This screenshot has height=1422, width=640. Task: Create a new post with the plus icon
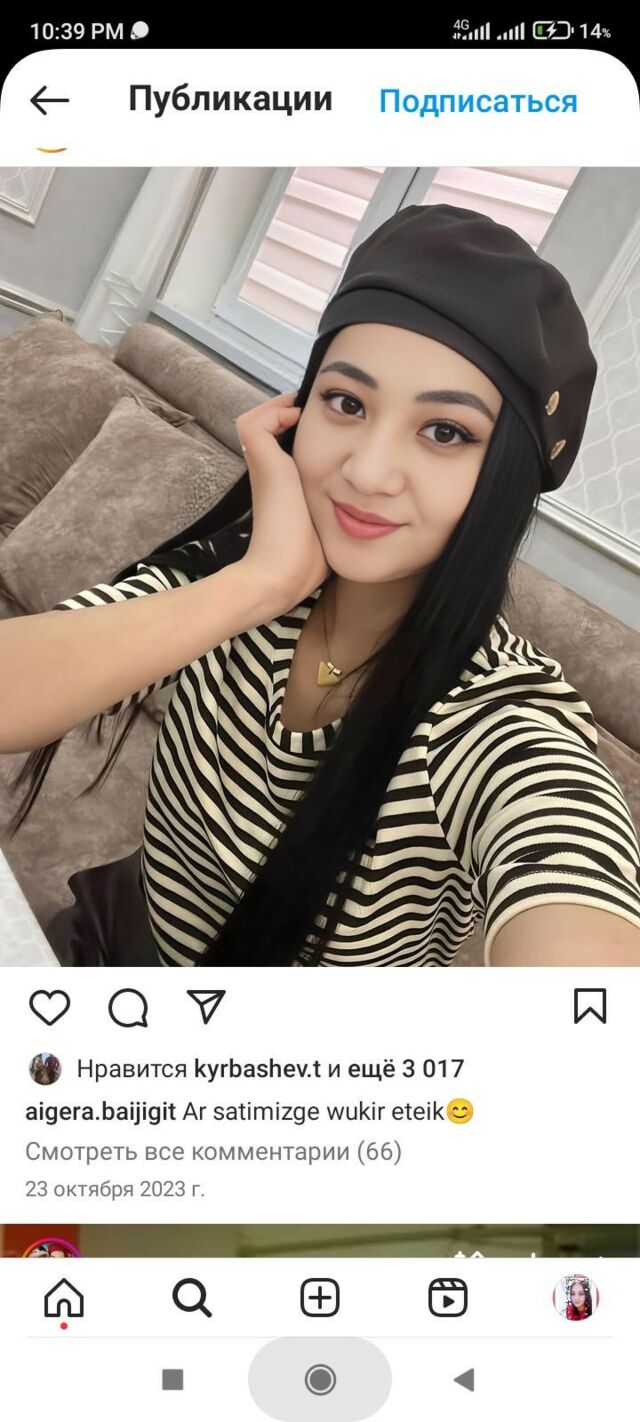pos(320,1298)
